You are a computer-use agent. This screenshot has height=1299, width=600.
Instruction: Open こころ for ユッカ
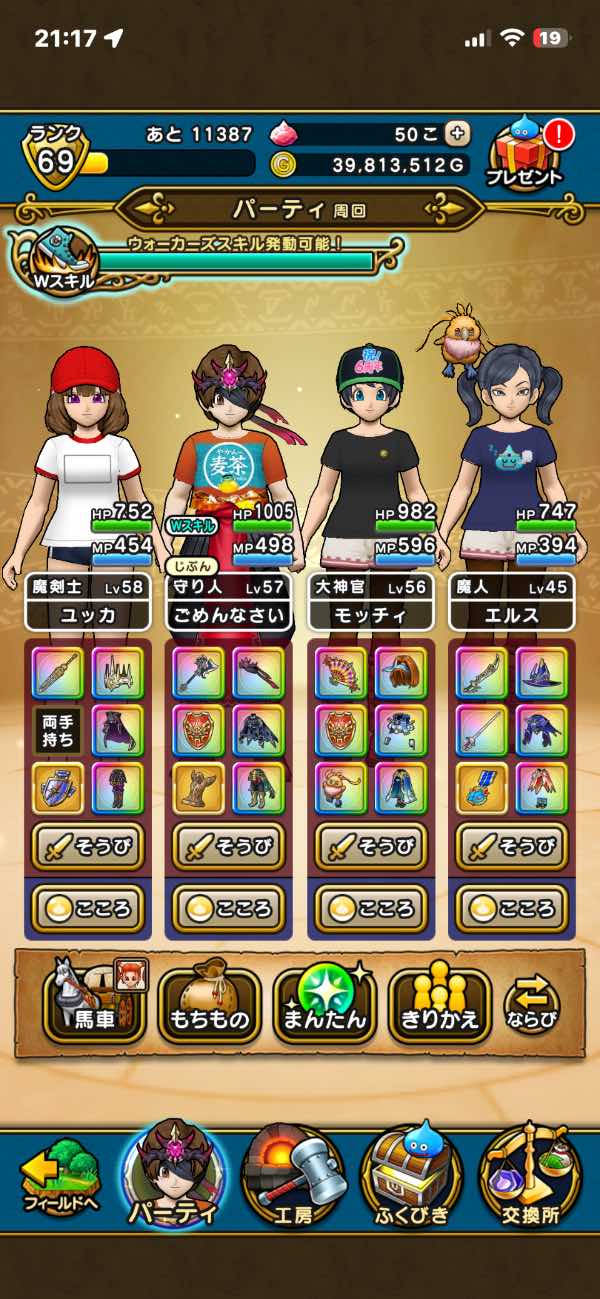click(x=87, y=909)
